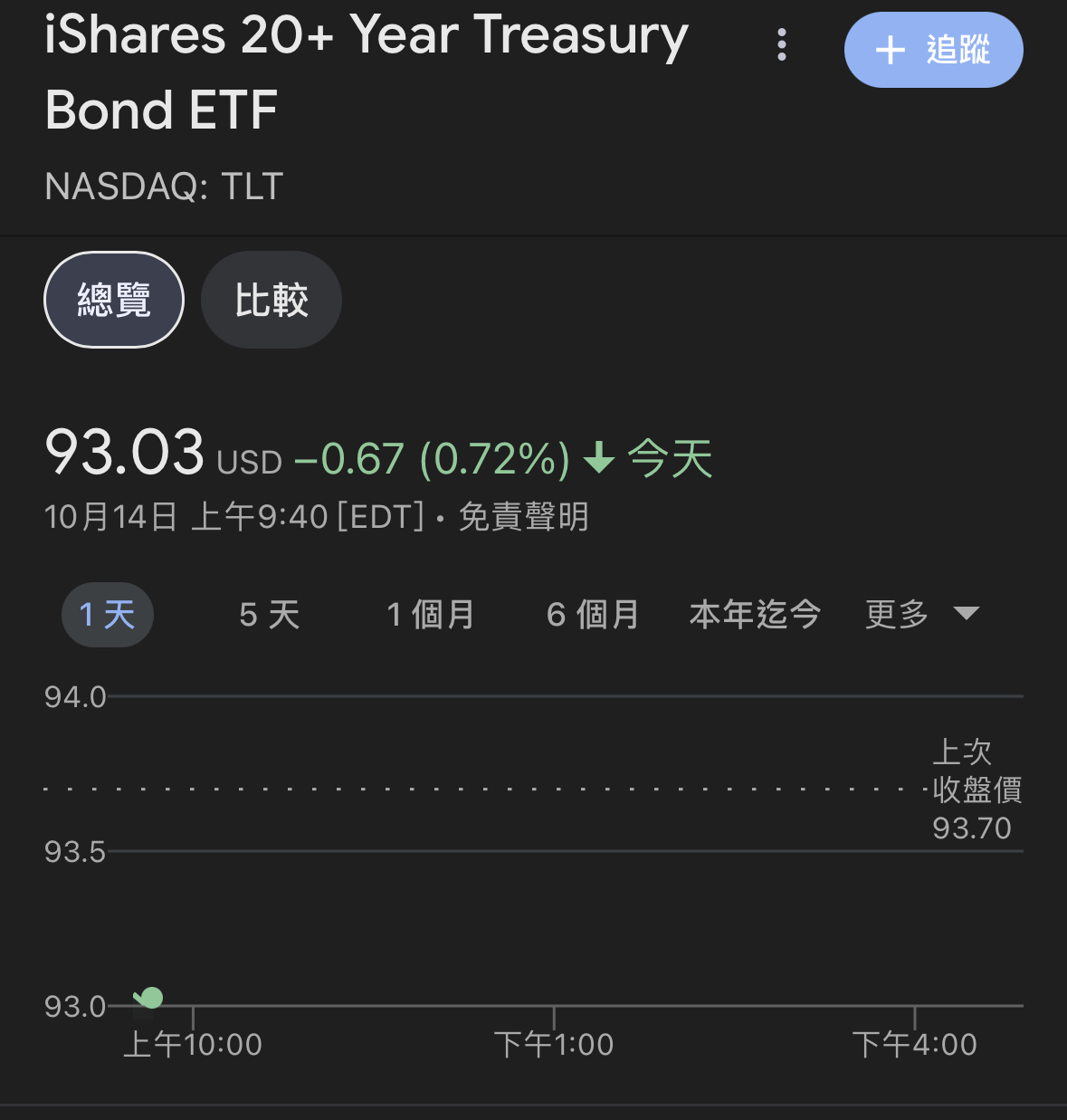Click the NASDAQ: TLT ticker label

point(163,187)
